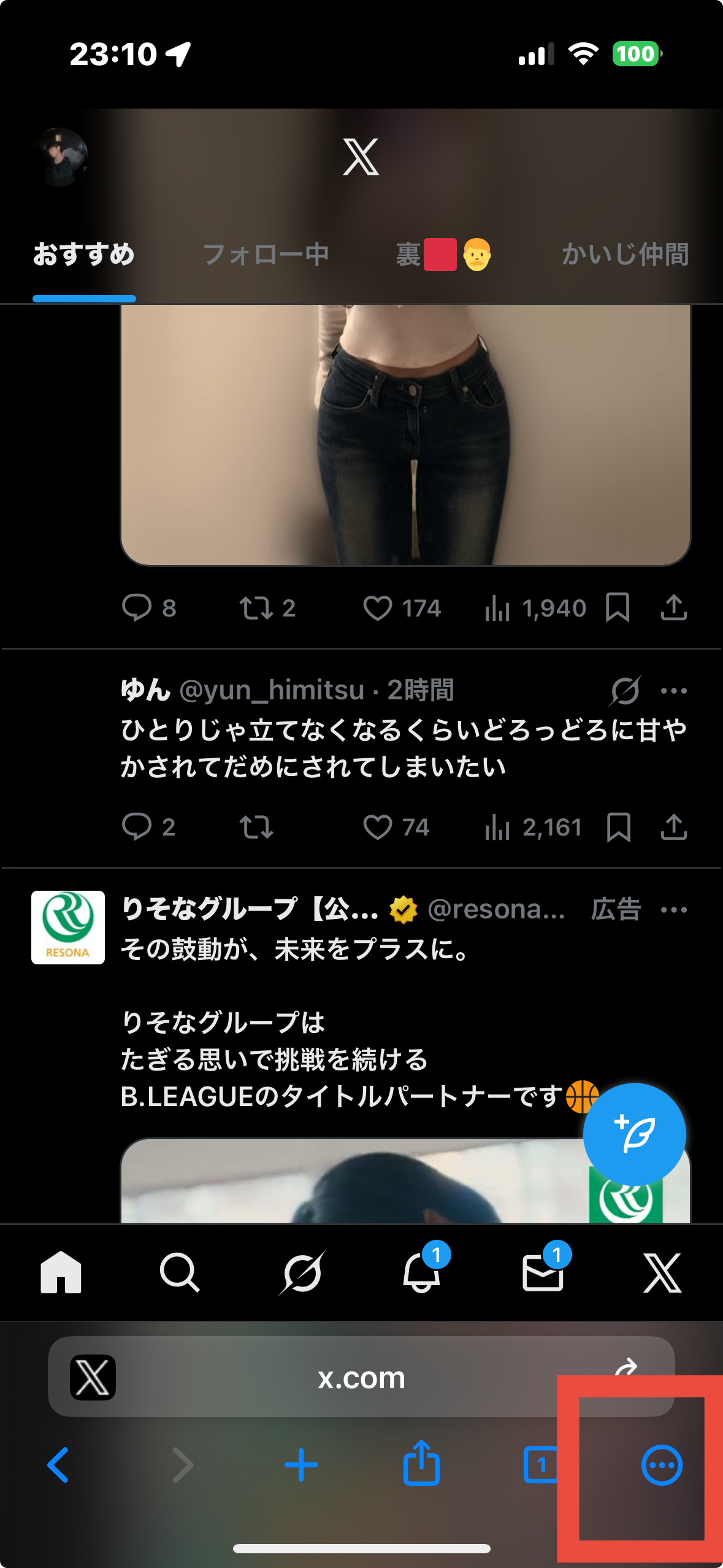Open a new Safari tab
This screenshot has width=723, height=1568.
(300, 1465)
